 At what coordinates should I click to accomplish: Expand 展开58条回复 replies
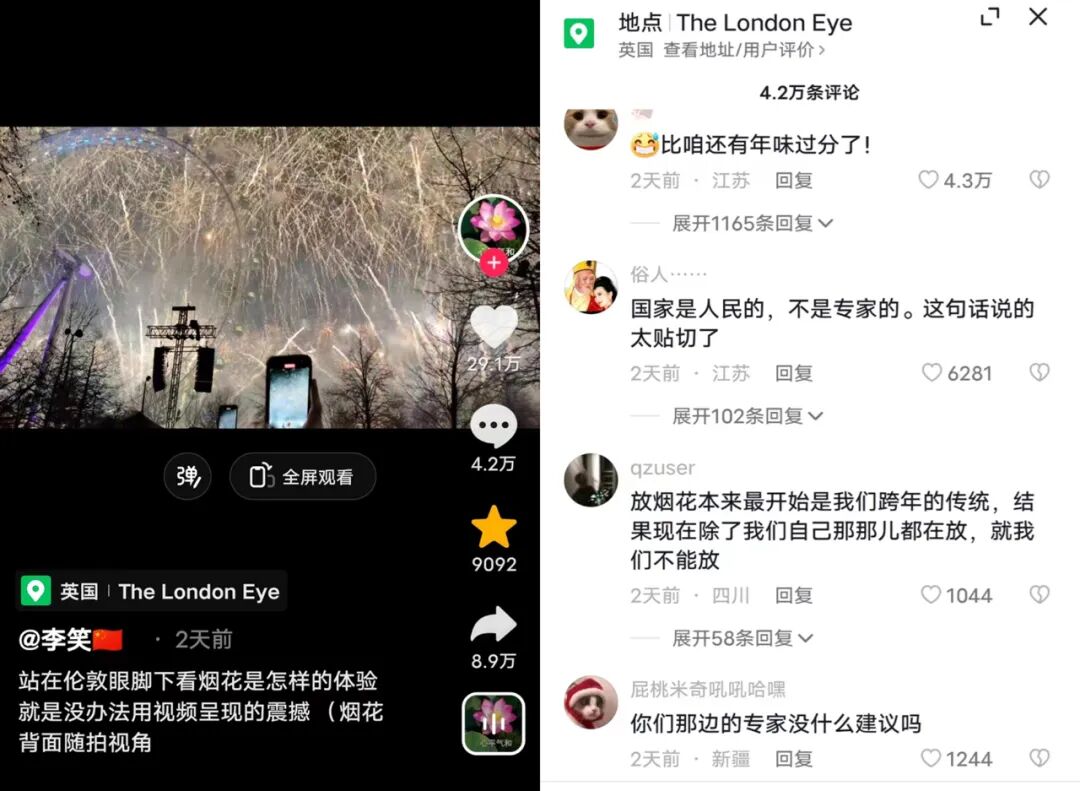[x=742, y=637]
